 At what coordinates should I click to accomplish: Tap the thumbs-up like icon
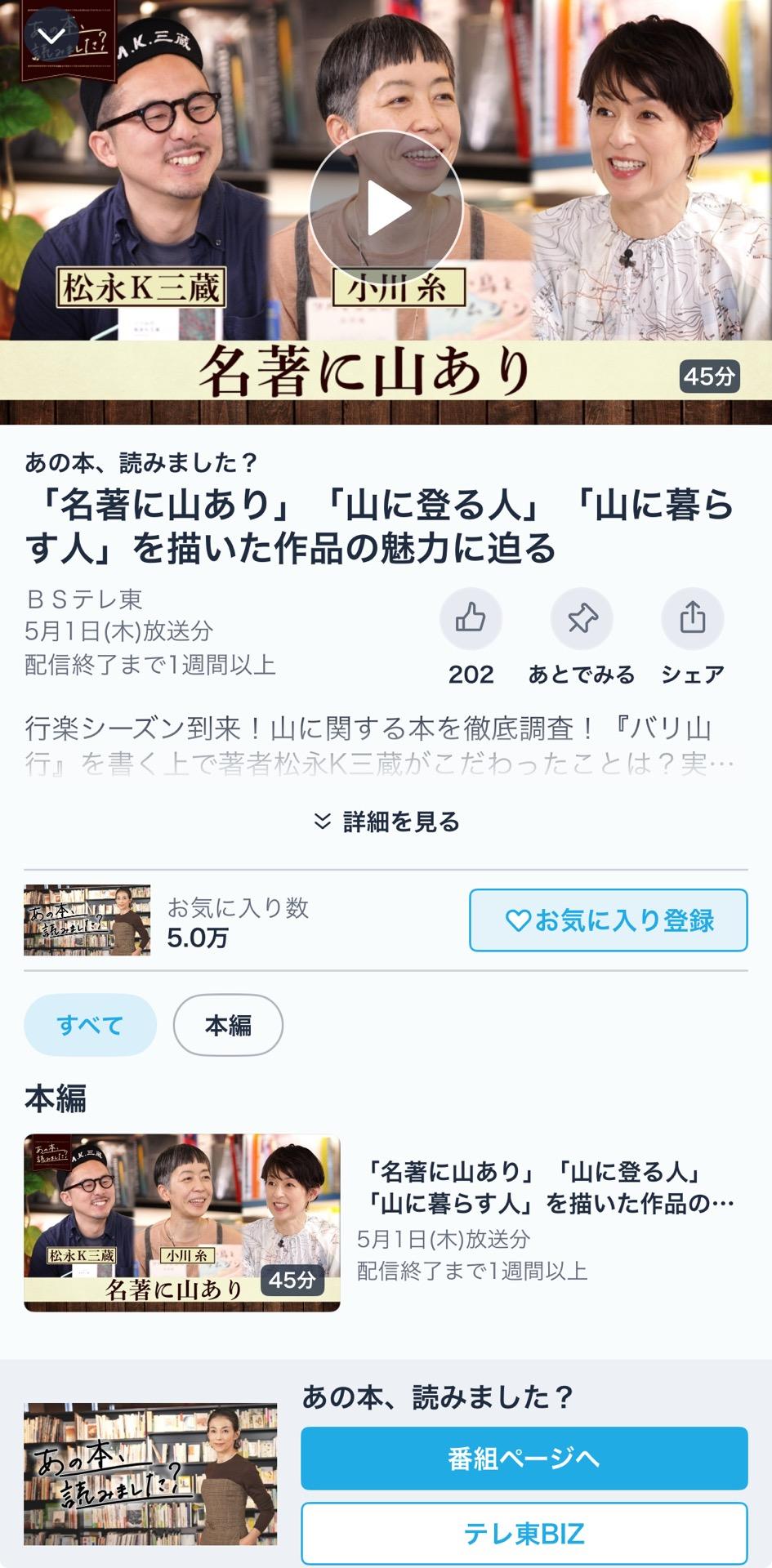point(471,619)
